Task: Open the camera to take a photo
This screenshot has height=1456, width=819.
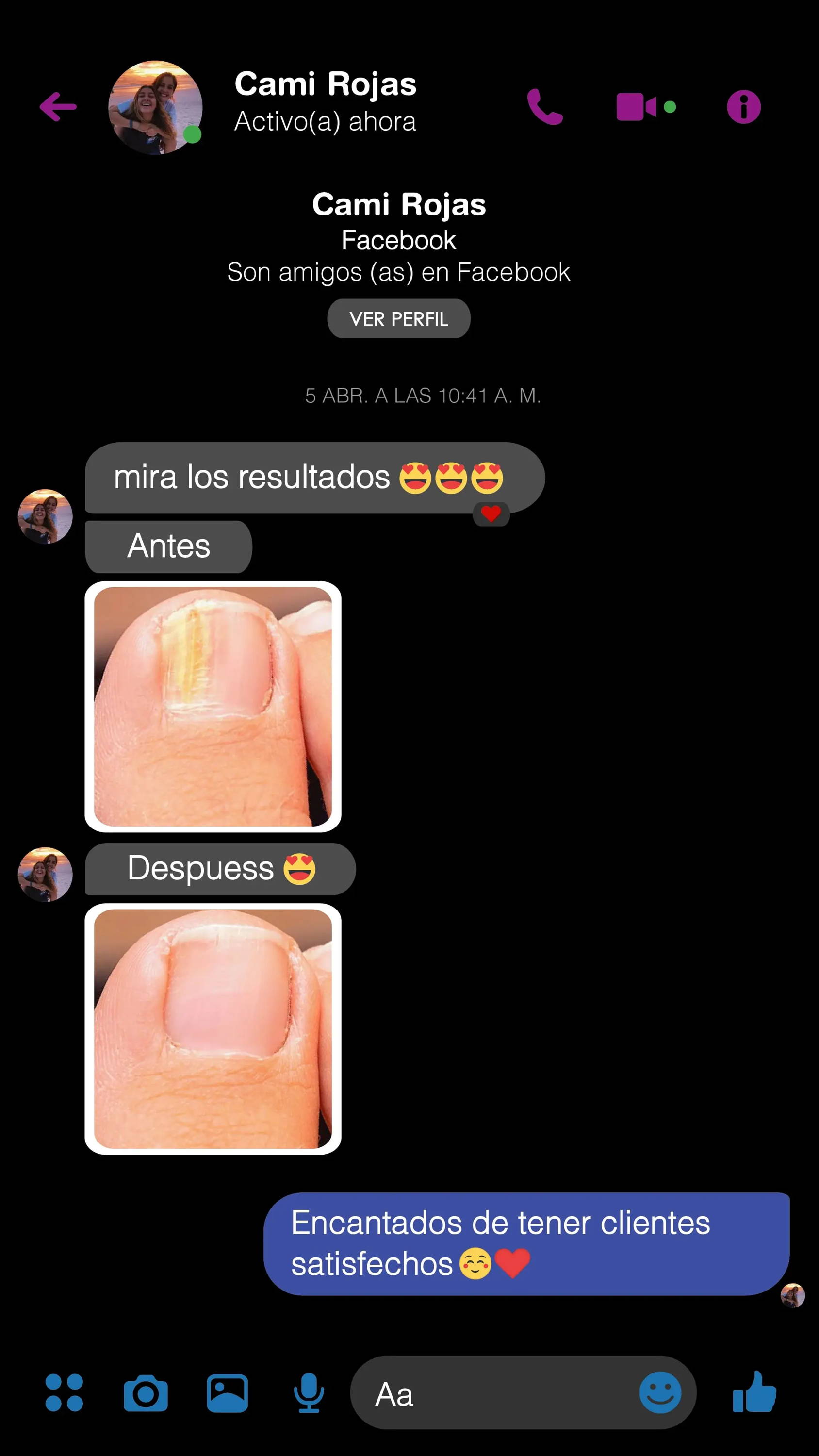Action: pyautogui.click(x=146, y=1393)
